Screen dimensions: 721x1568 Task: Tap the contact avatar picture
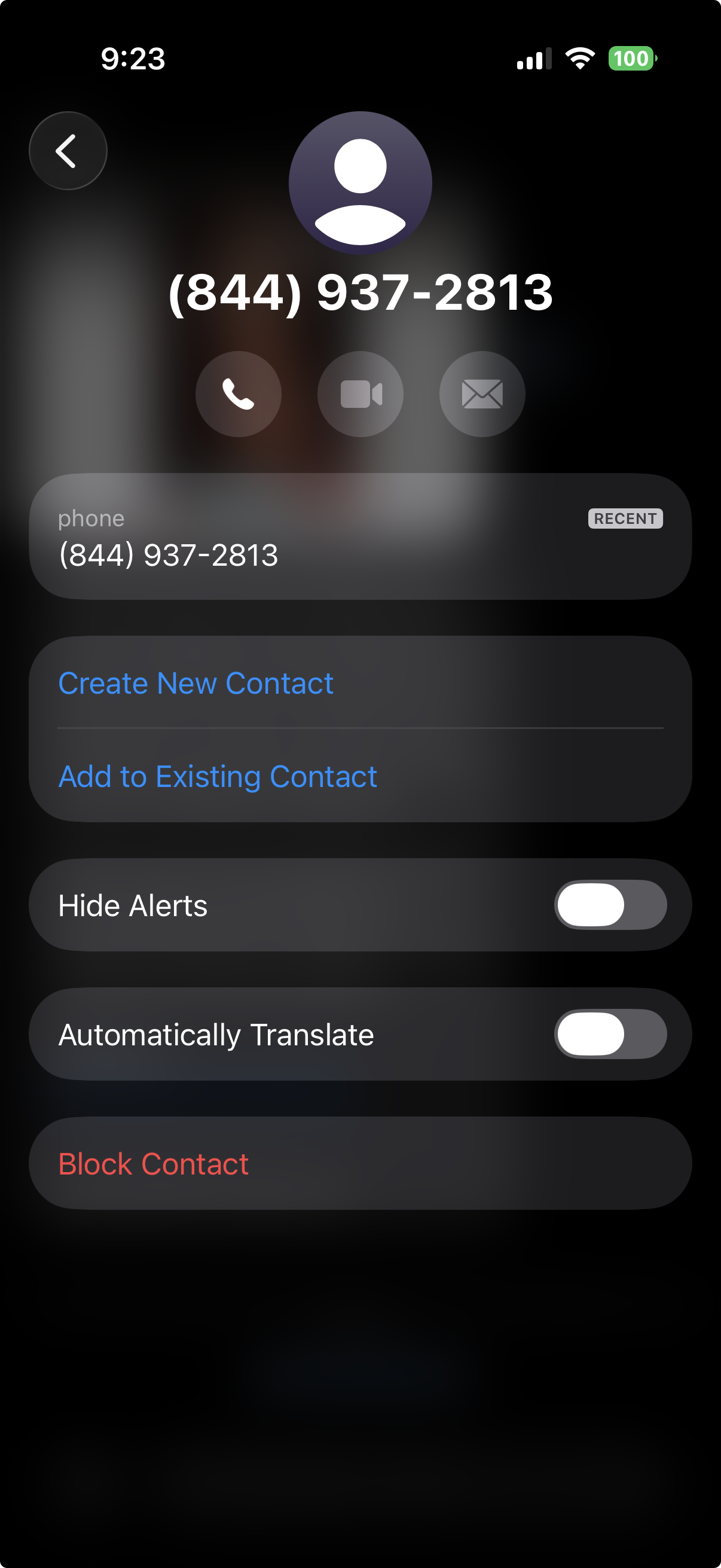(360, 182)
